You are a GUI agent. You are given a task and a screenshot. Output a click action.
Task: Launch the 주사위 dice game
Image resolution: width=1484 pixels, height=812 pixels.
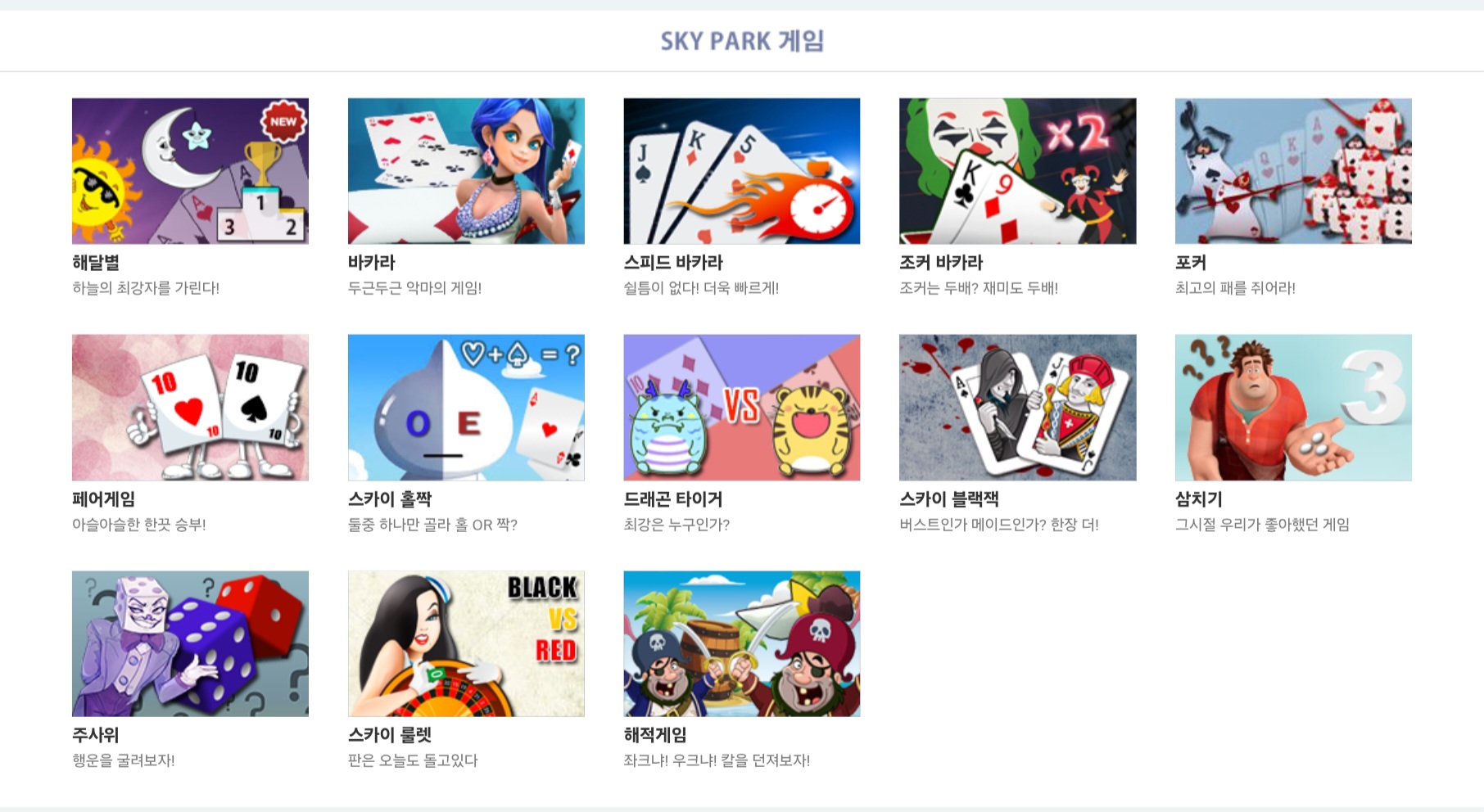[x=190, y=643]
